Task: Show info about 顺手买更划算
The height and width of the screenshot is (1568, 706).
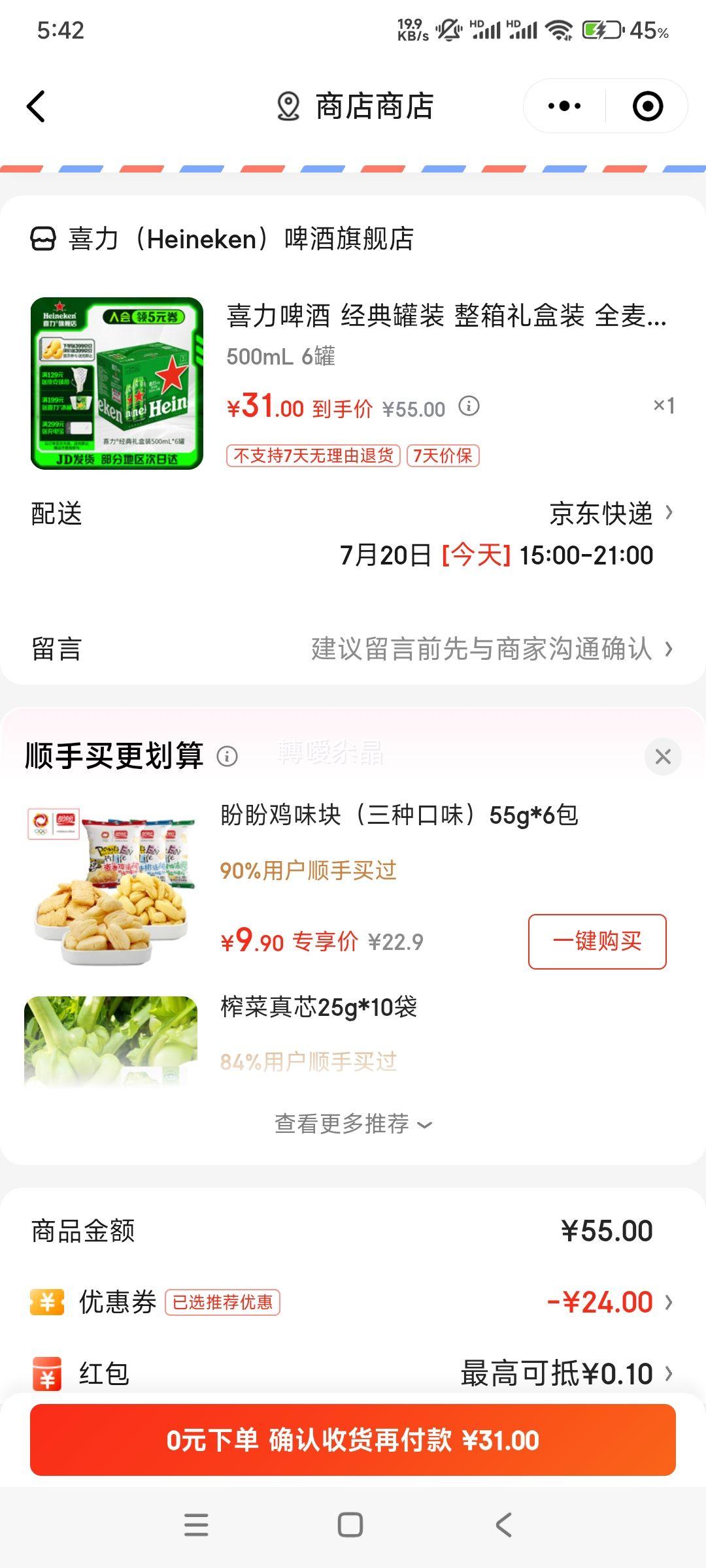Action: coord(227,757)
